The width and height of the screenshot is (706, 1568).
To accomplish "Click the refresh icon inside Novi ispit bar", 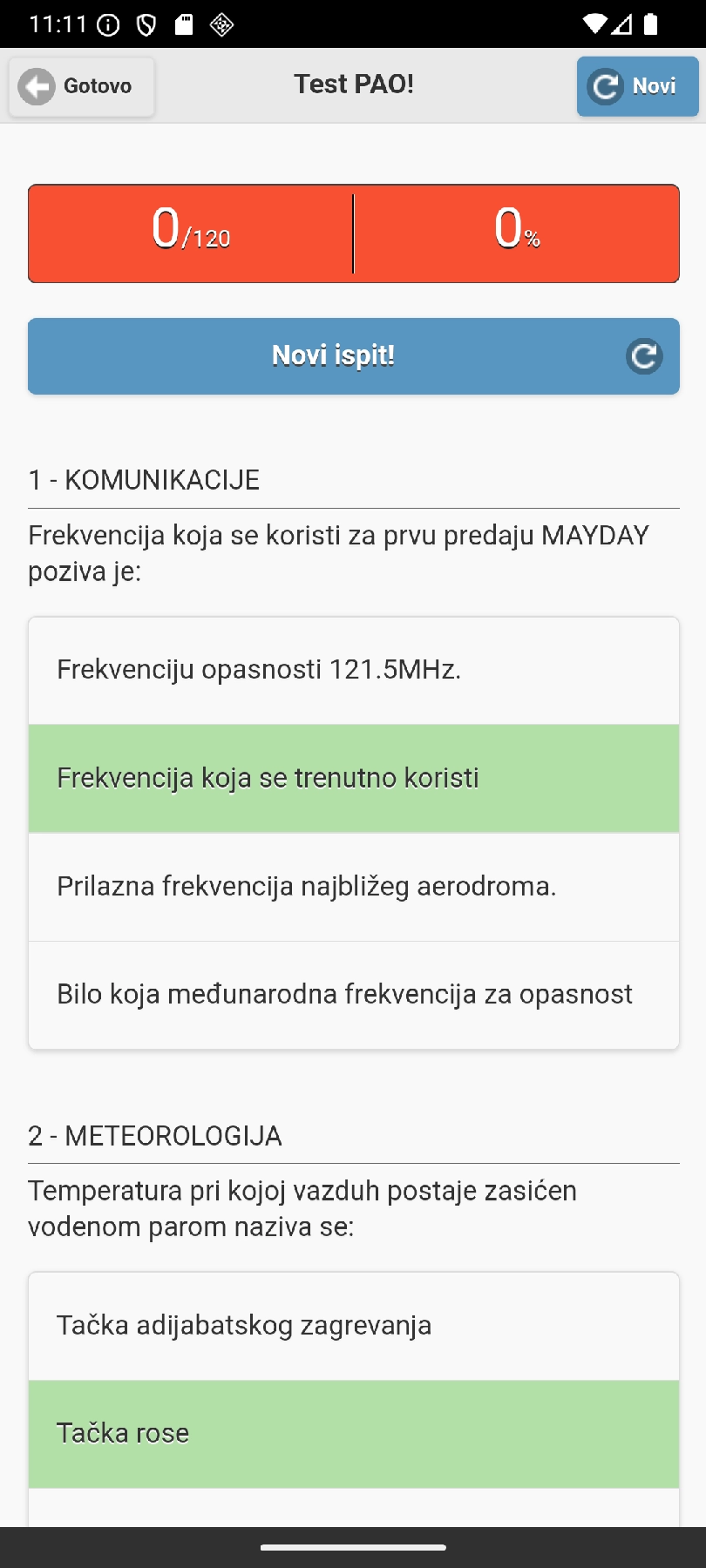I will click(643, 356).
